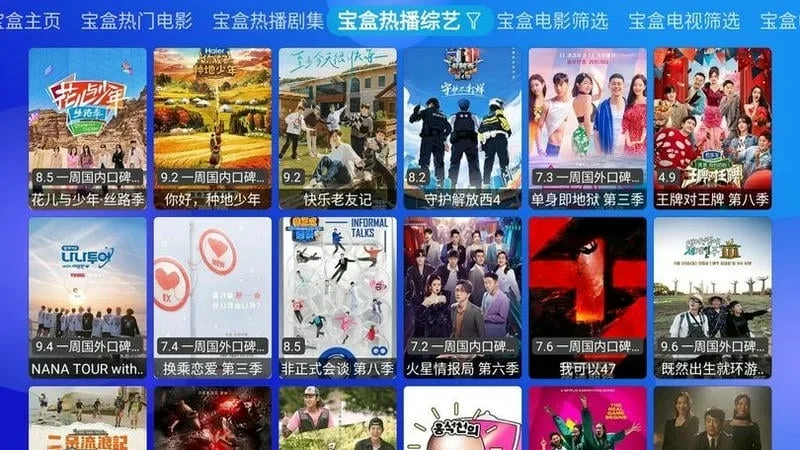Select 单身即地狱 第三季 poster
This screenshot has height=450, width=800.
588,120
